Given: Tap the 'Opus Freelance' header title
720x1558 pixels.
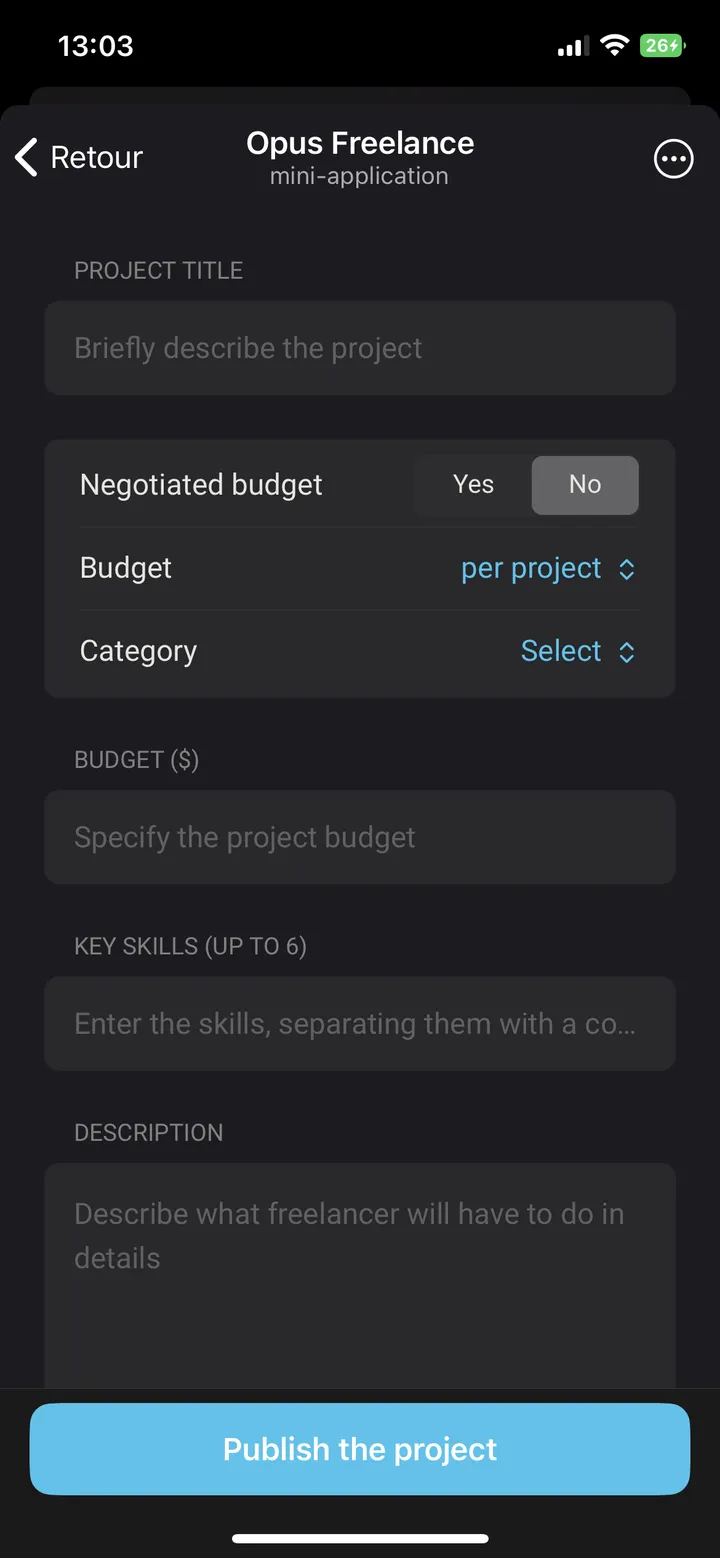Looking at the screenshot, I should coord(359,143).
